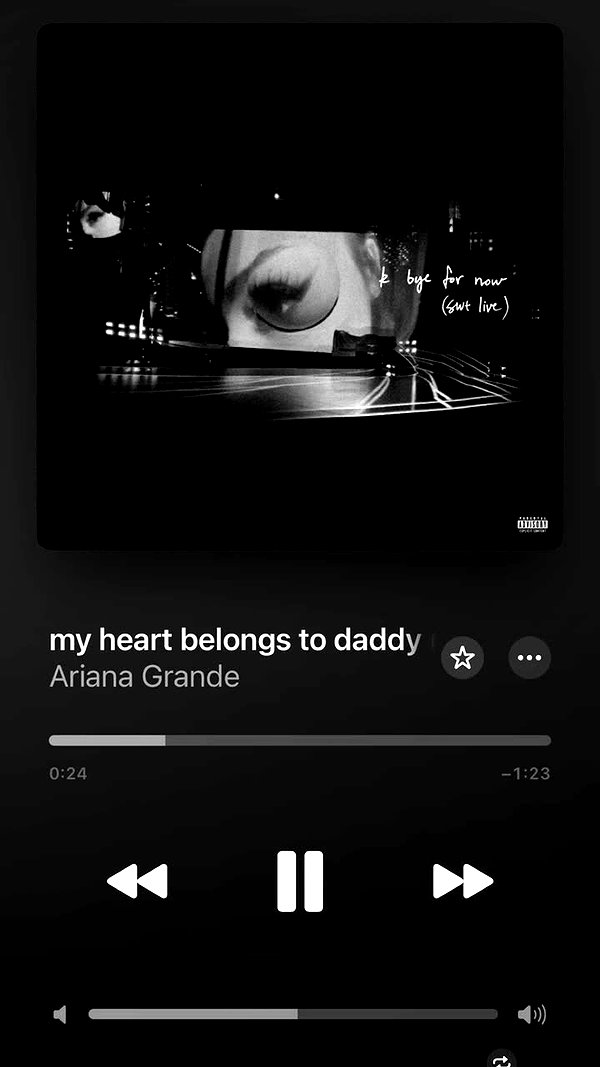The width and height of the screenshot is (600, 1067).
Task: Skip to the next track
Action: point(463,881)
